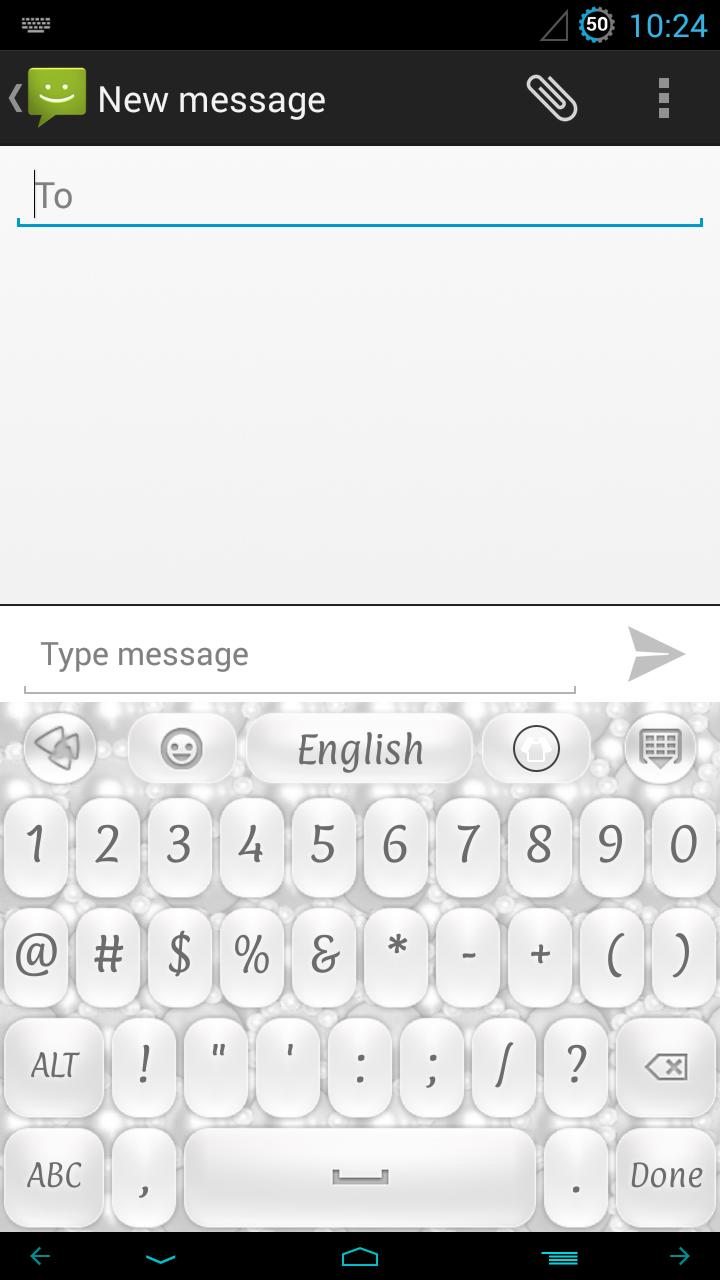Tap the send message arrow
Screen dimensions: 720x1280
click(657, 654)
